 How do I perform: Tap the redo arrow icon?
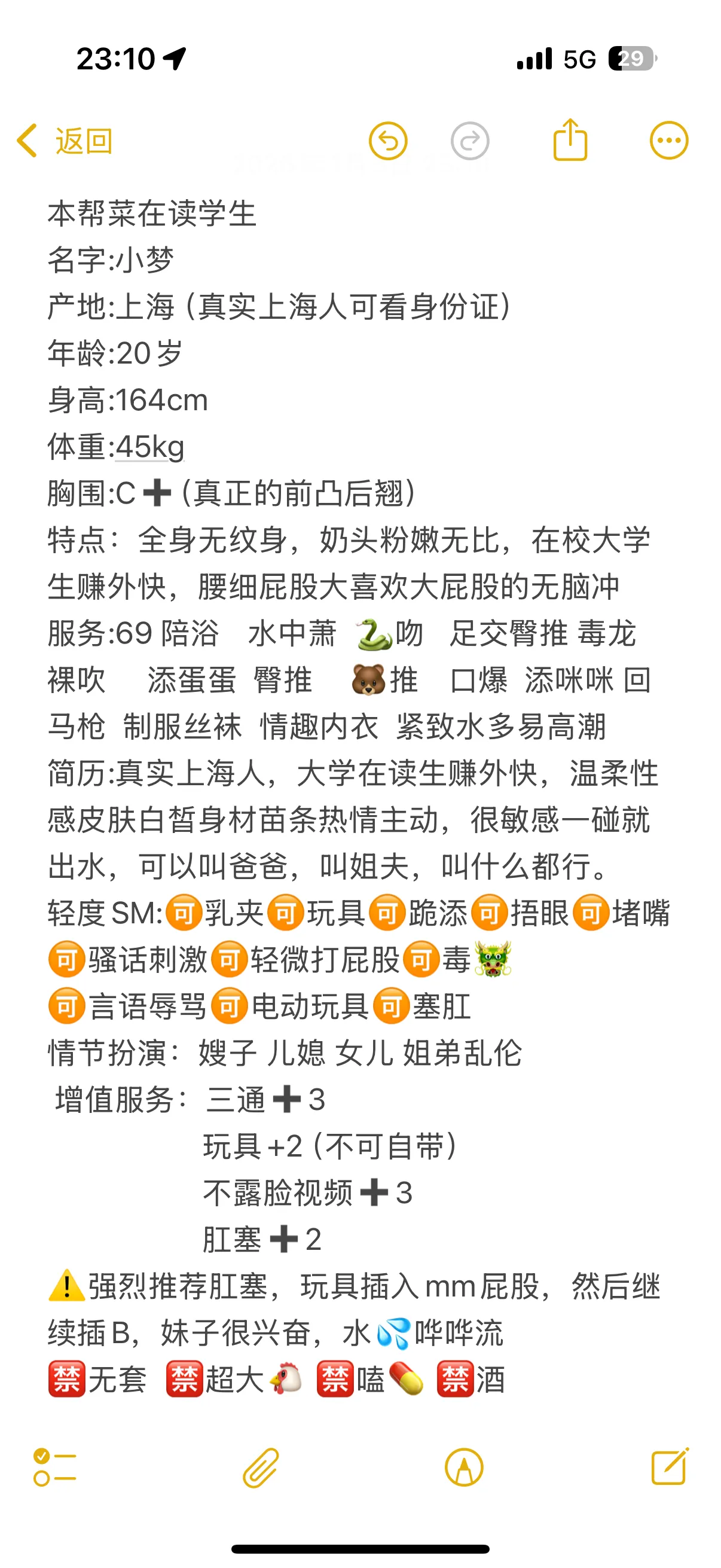coord(470,141)
